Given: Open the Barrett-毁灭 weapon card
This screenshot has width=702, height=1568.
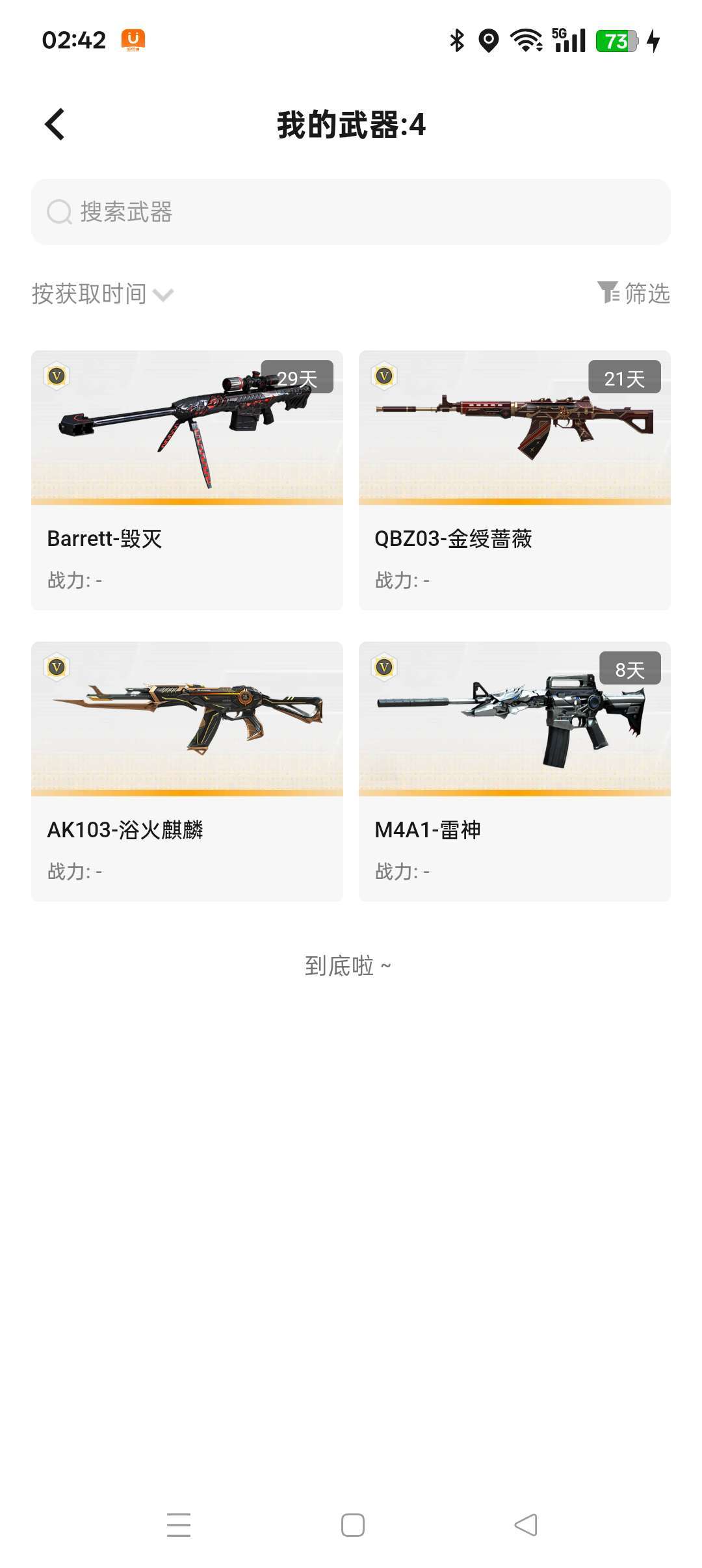Looking at the screenshot, I should [x=187, y=480].
